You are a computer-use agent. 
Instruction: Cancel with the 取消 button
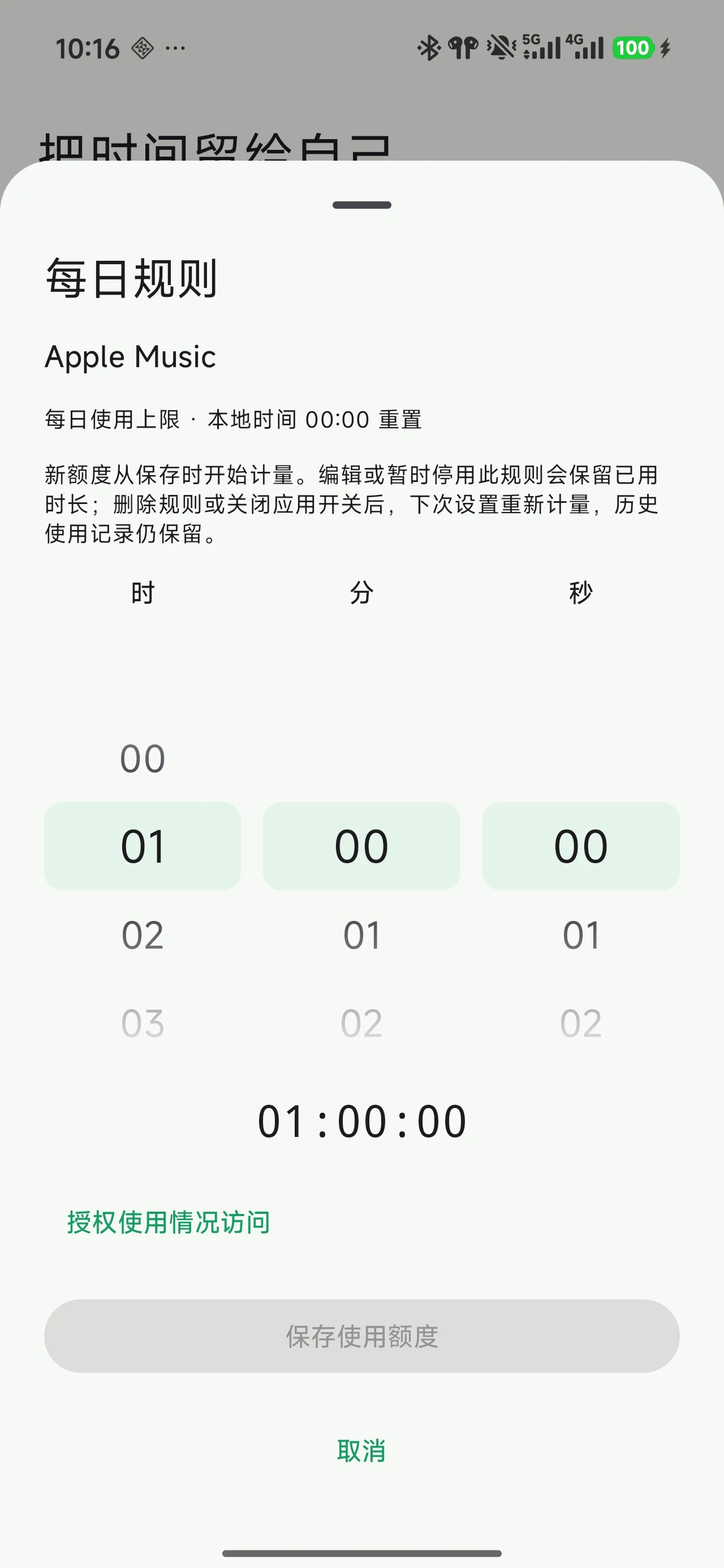361,1451
